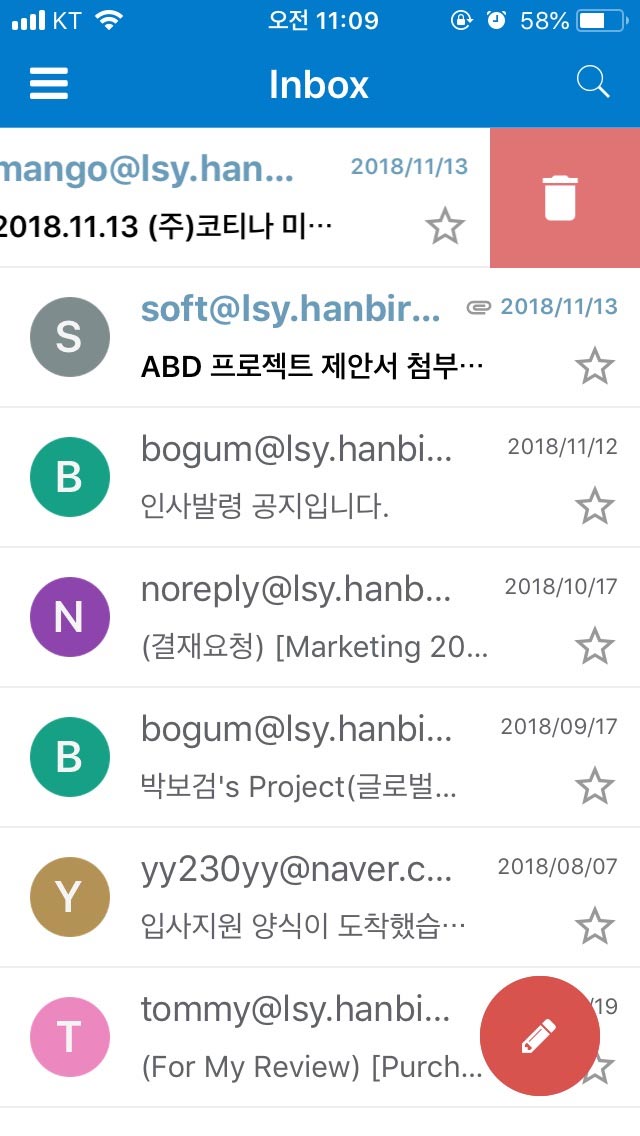The width and height of the screenshot is (640, 1136).
Task: Open the 박보검's Project email
Action: pyautogui.click(x=320, y=757)
